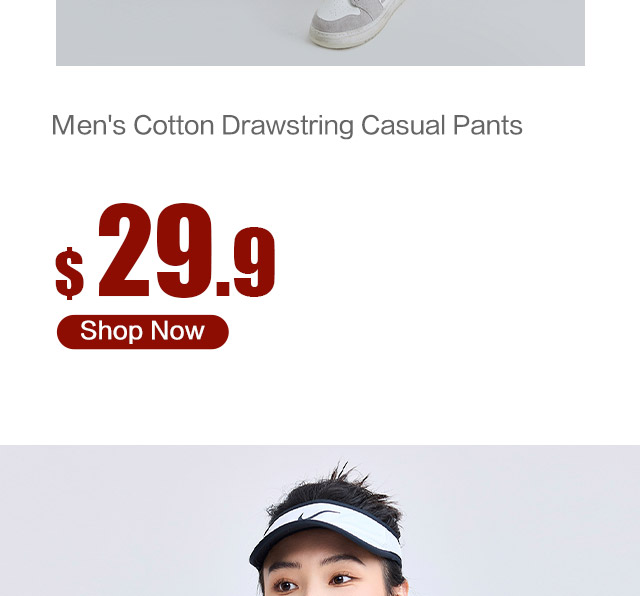This screenshot has height=596, width=640.
Task: Tap Shop Now for the casual pants
Action: (142, 331)
